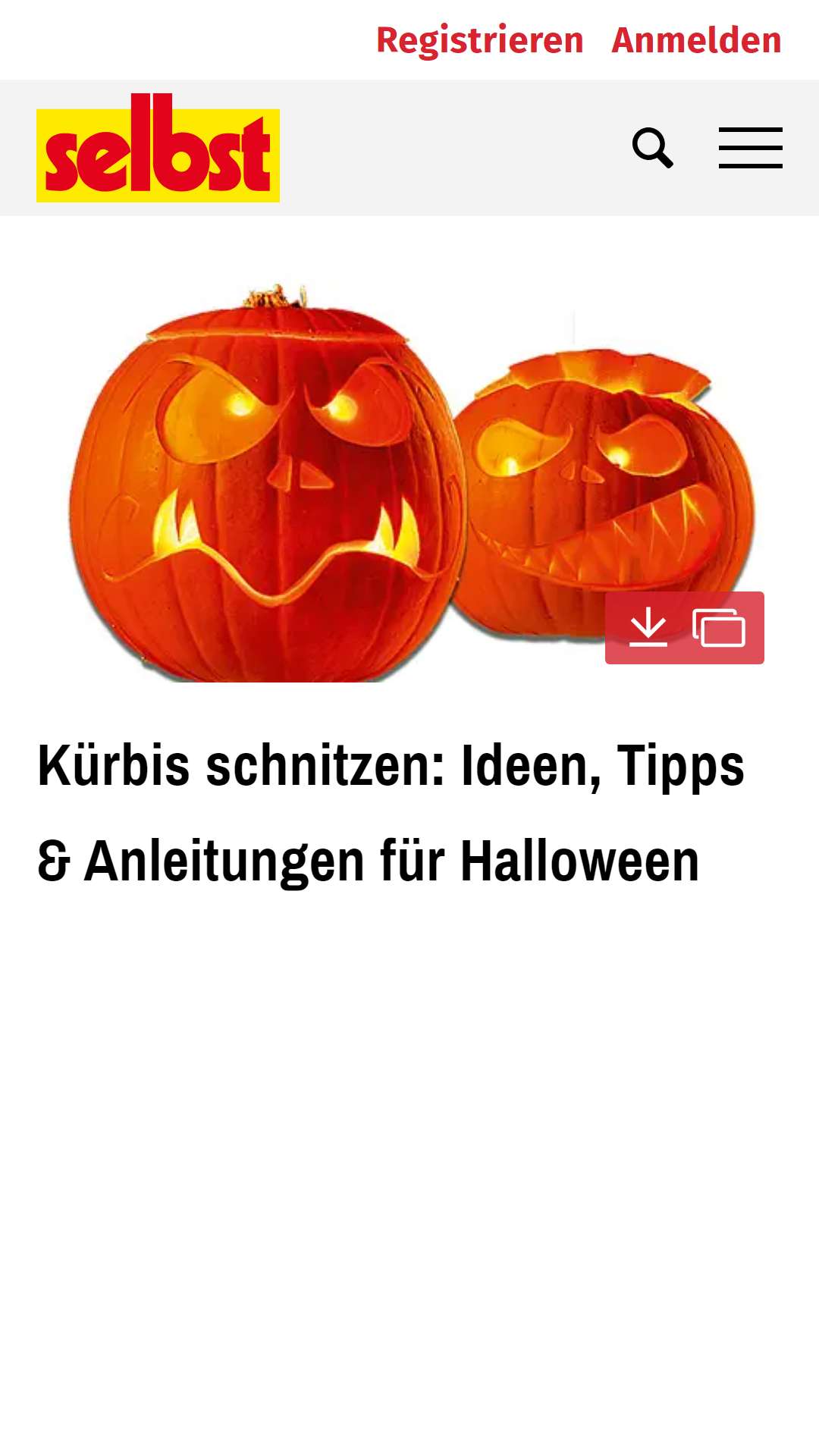Tap the download icon on the pumpkin image

coord(648,627)
